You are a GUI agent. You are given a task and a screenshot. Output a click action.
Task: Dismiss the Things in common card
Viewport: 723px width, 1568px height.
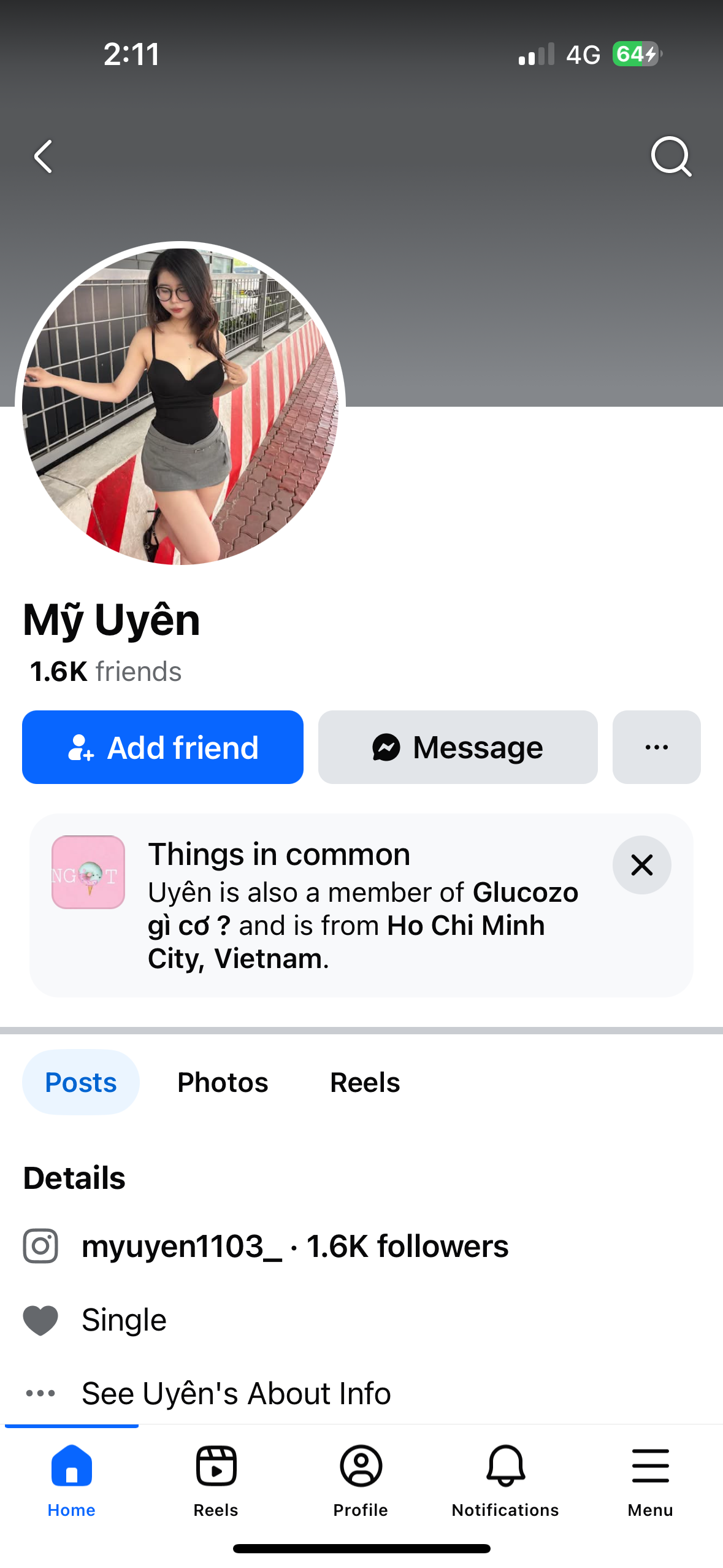pos(641,865)
